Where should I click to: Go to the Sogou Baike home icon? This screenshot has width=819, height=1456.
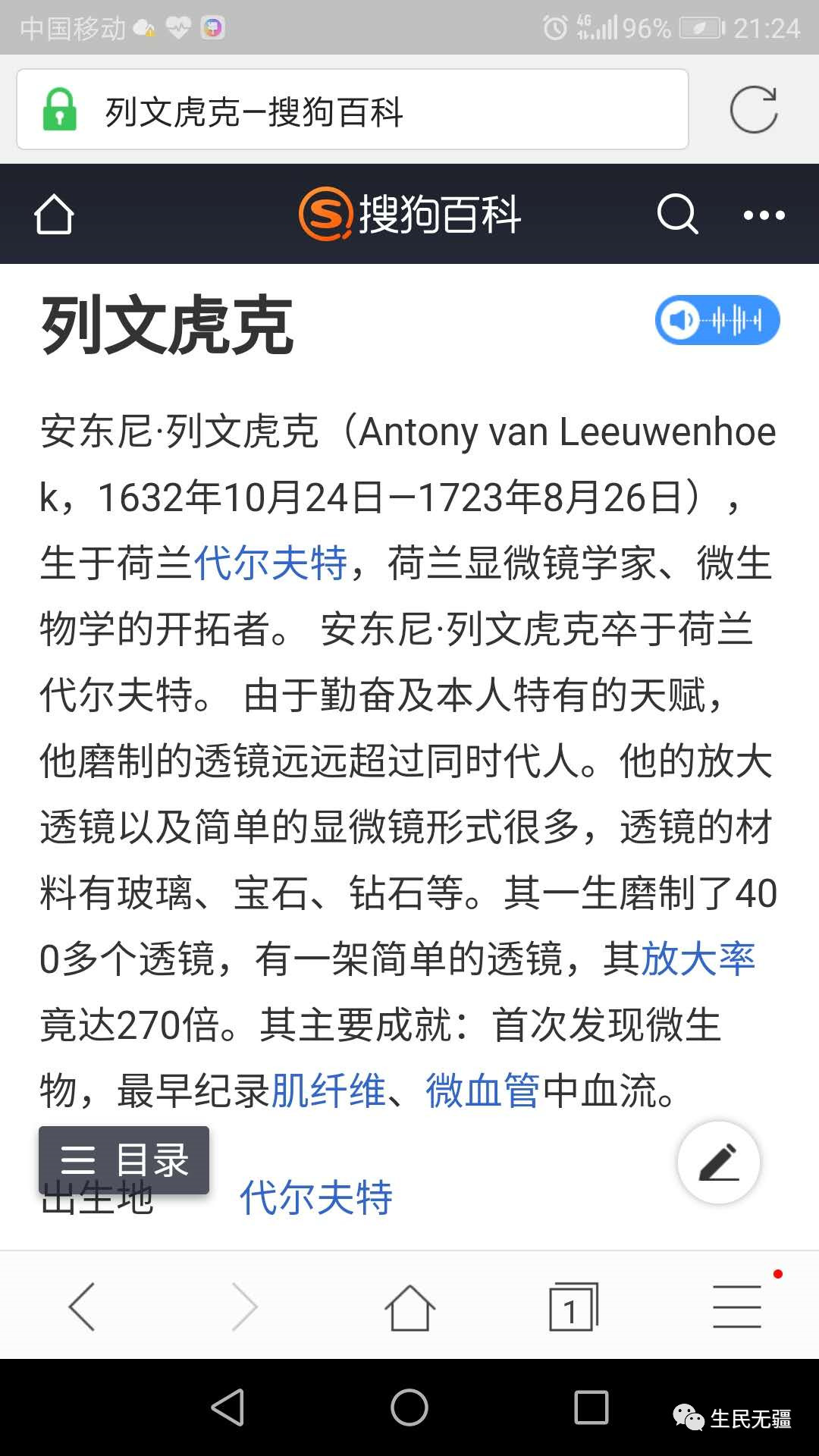54,215
